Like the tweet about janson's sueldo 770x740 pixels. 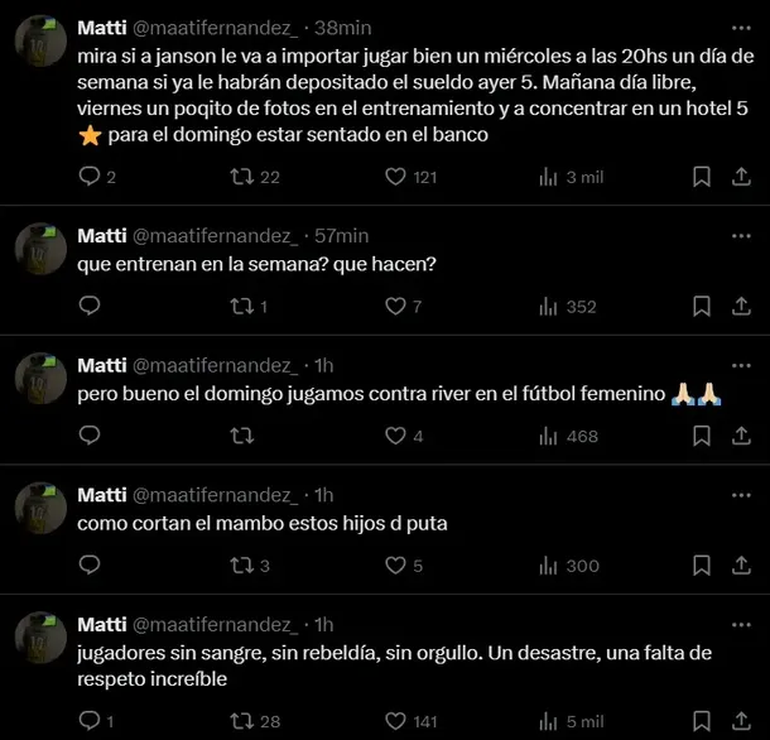pyautogui.click(x=397, y=177)
